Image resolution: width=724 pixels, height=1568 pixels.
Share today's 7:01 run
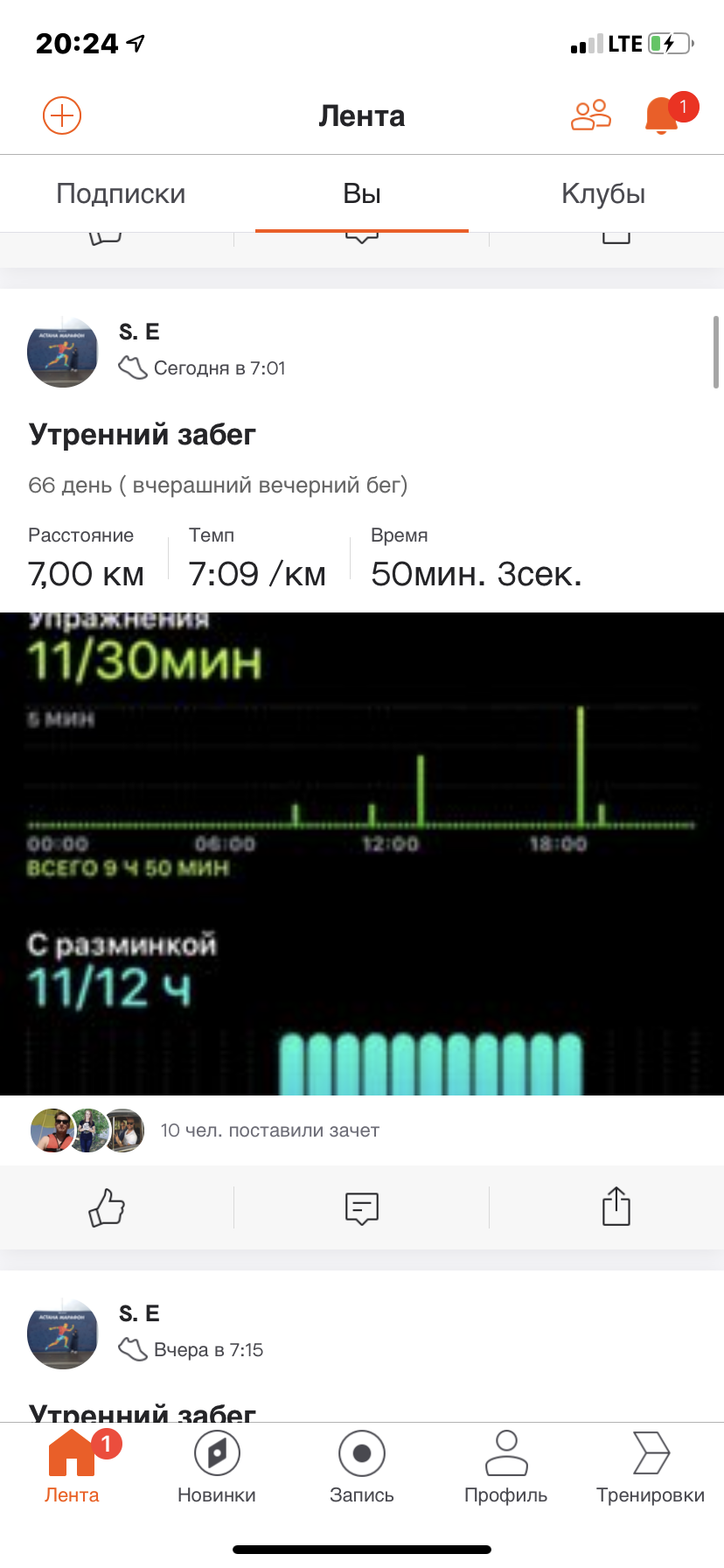coord(616,1207)
